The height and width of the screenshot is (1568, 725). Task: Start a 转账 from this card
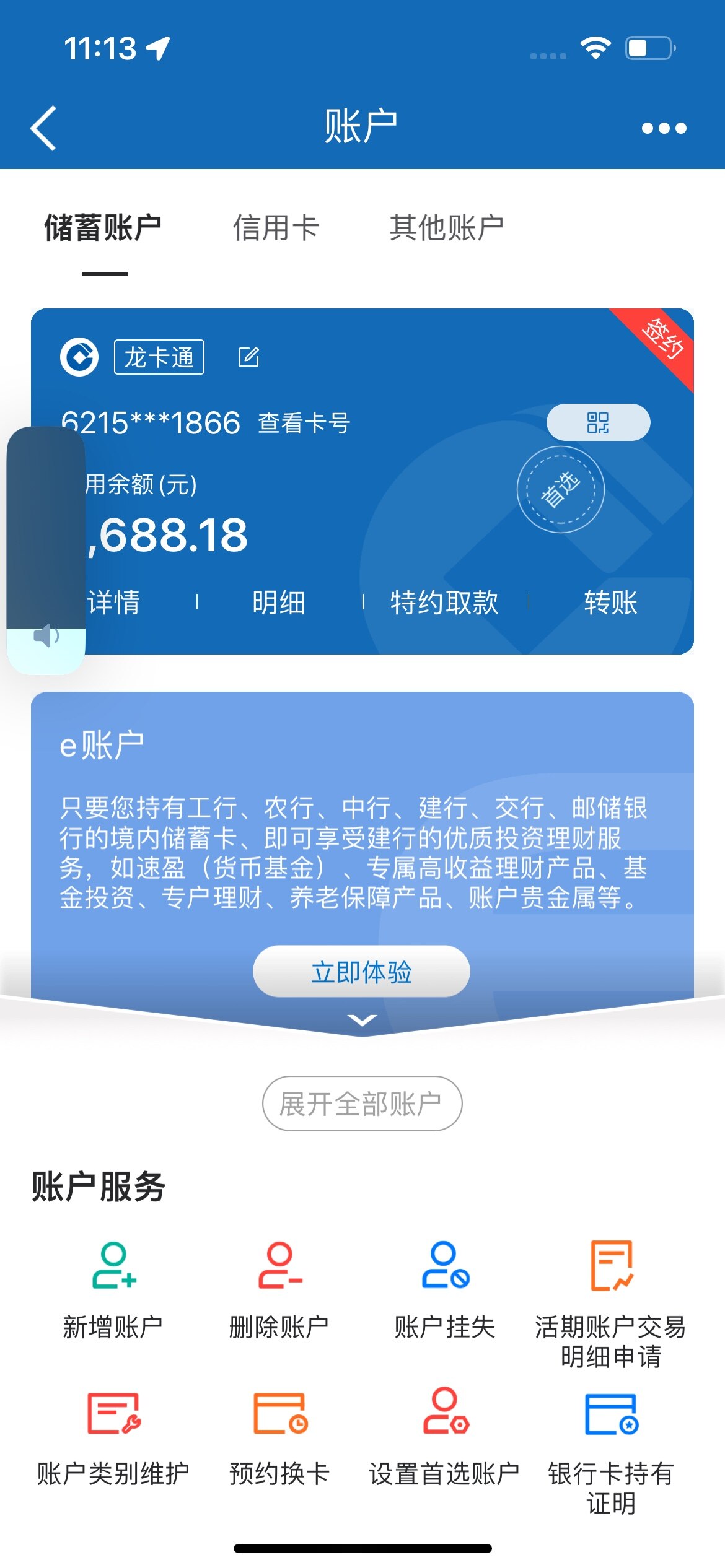pos(610,603)
